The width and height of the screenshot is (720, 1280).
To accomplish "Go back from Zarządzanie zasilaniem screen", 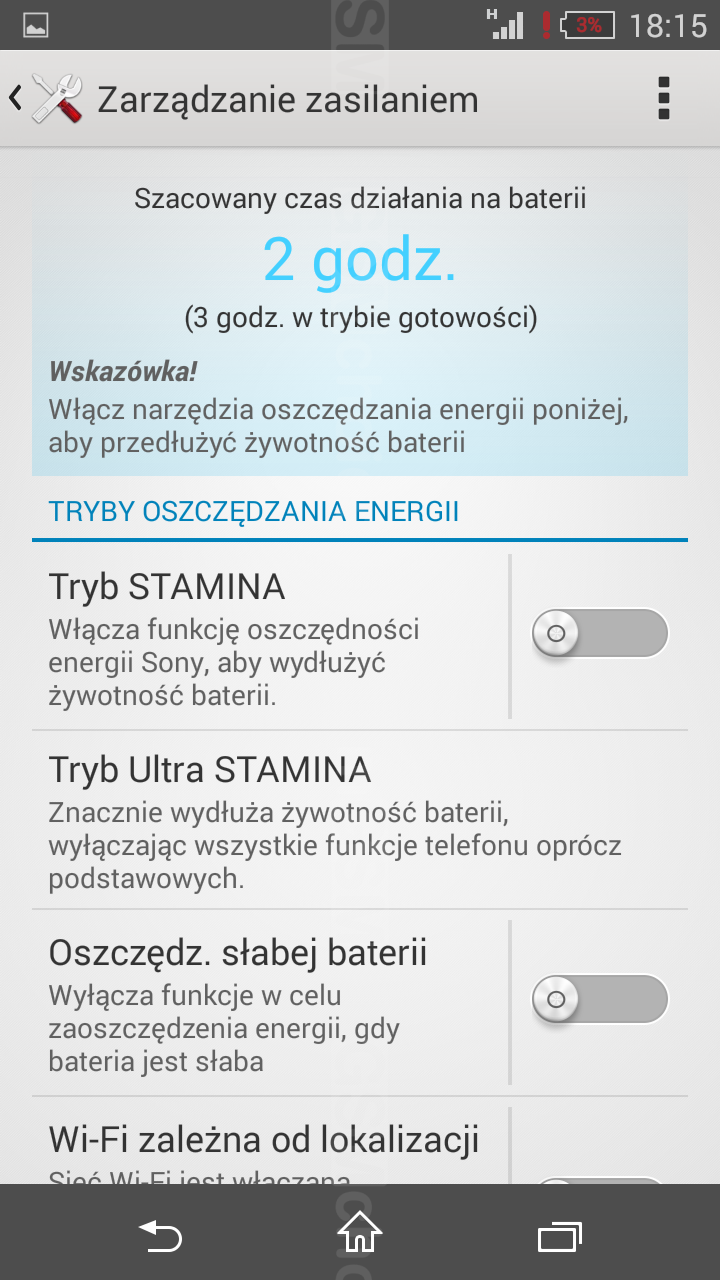I will [45, 99].
